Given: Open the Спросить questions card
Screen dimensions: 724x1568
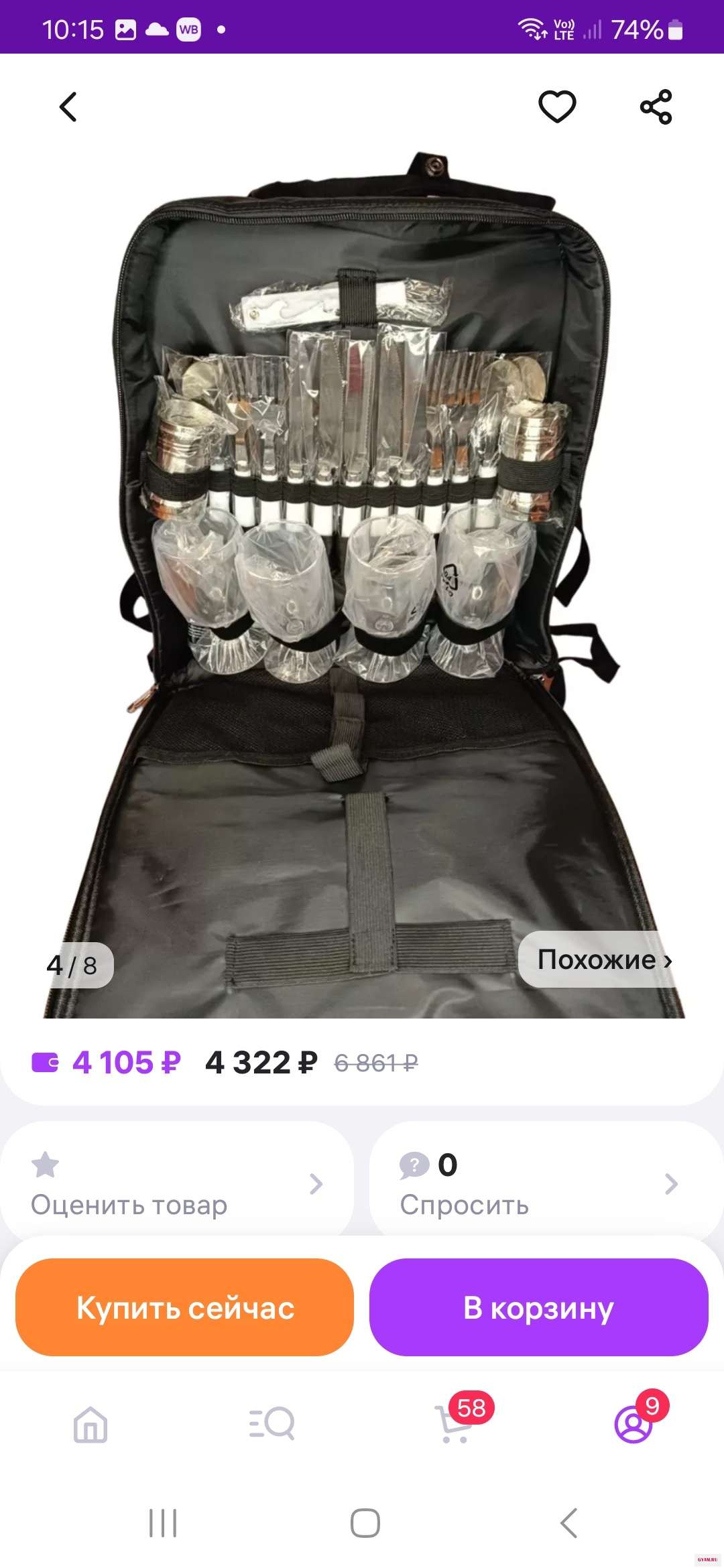Looking at the screenshot, I should 539,1185.
